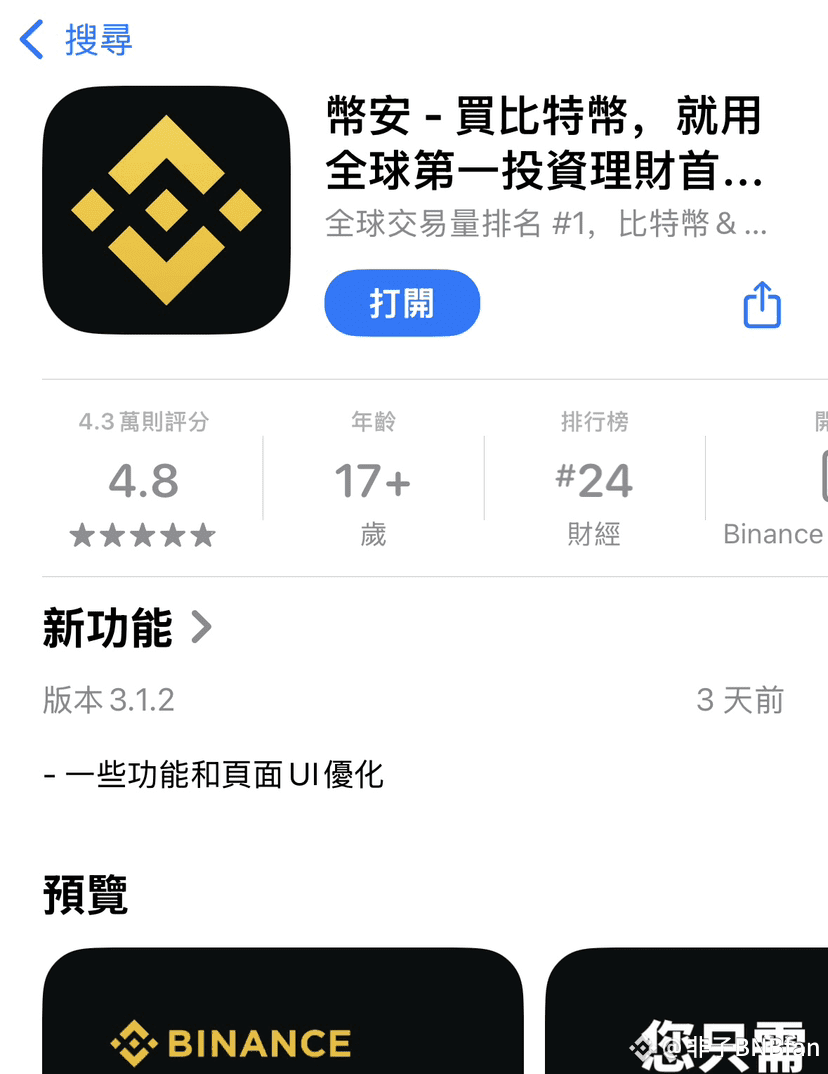The width and height of the screenshot is (828, 1074).
Task: Expand the 新功能 section via its chevron
Action: 200,628
